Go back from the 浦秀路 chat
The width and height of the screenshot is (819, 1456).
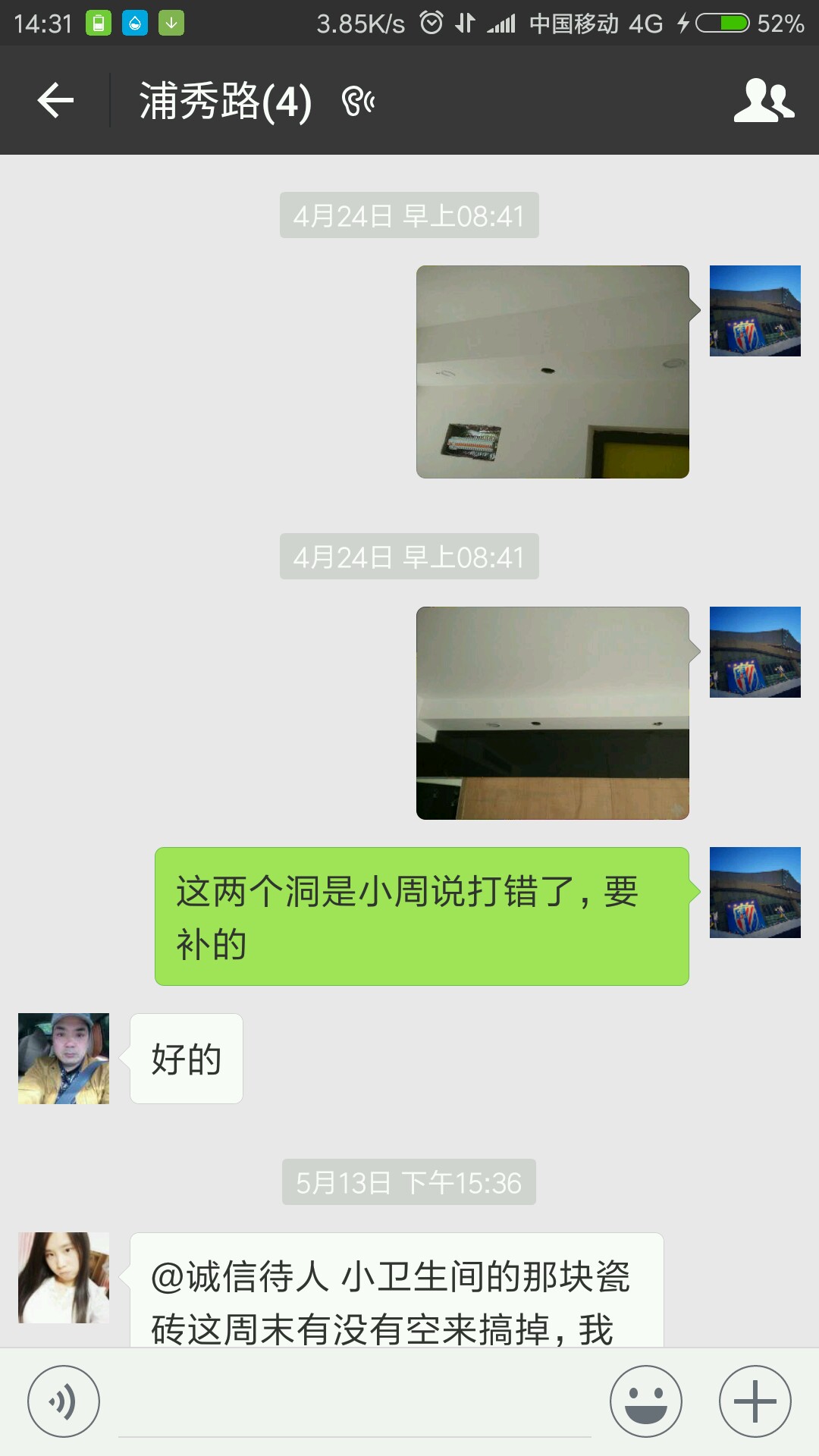[x=55, y=100]
